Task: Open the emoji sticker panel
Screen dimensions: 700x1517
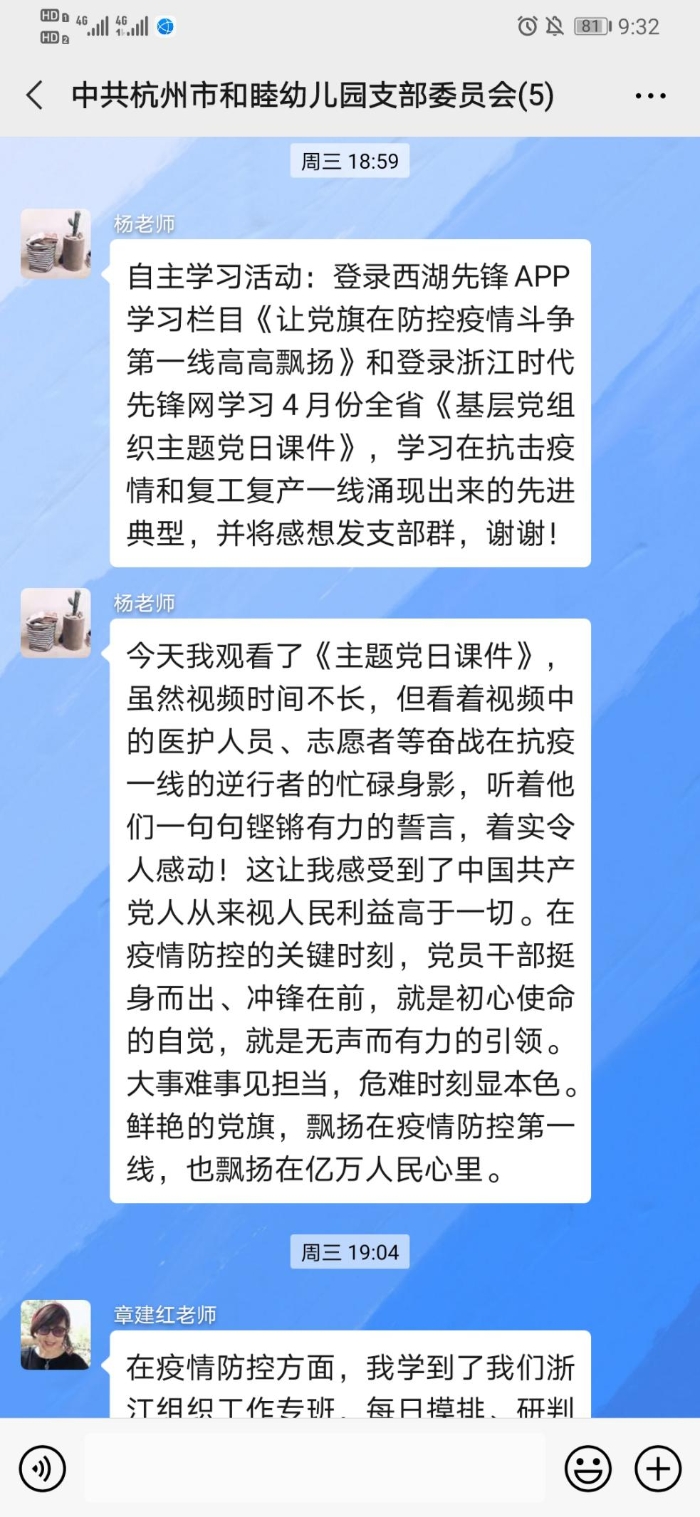Action: [588, 1468]
